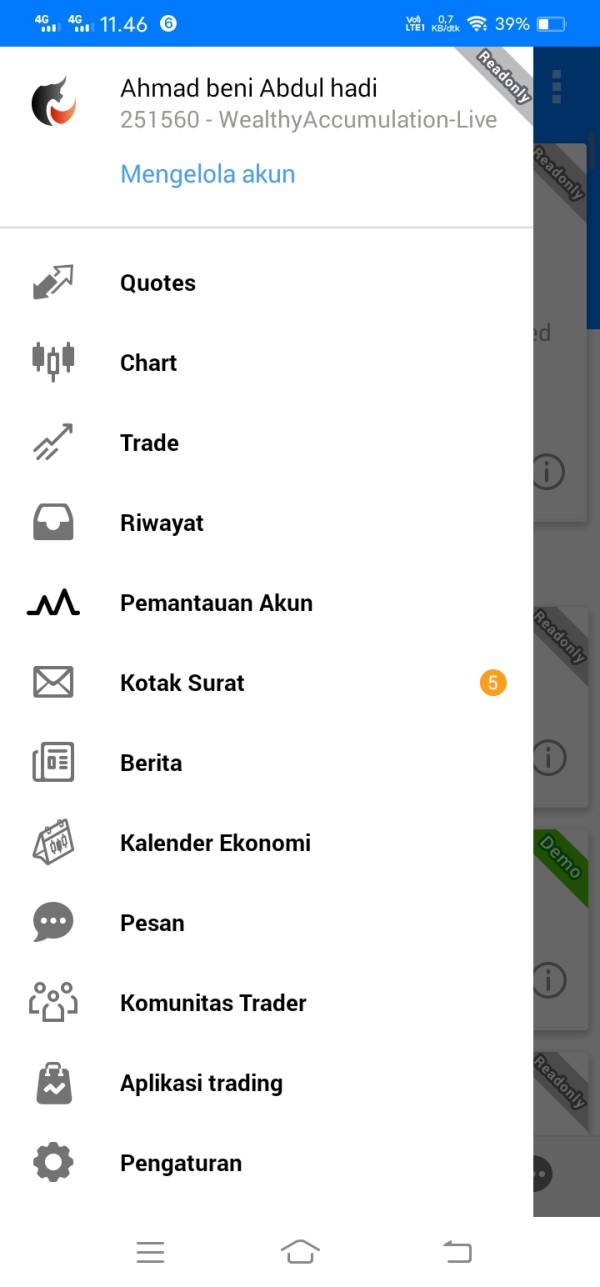600x1287 pixels.
Task: Open Pemantauan Akun
Action: (x=266, y=603)
